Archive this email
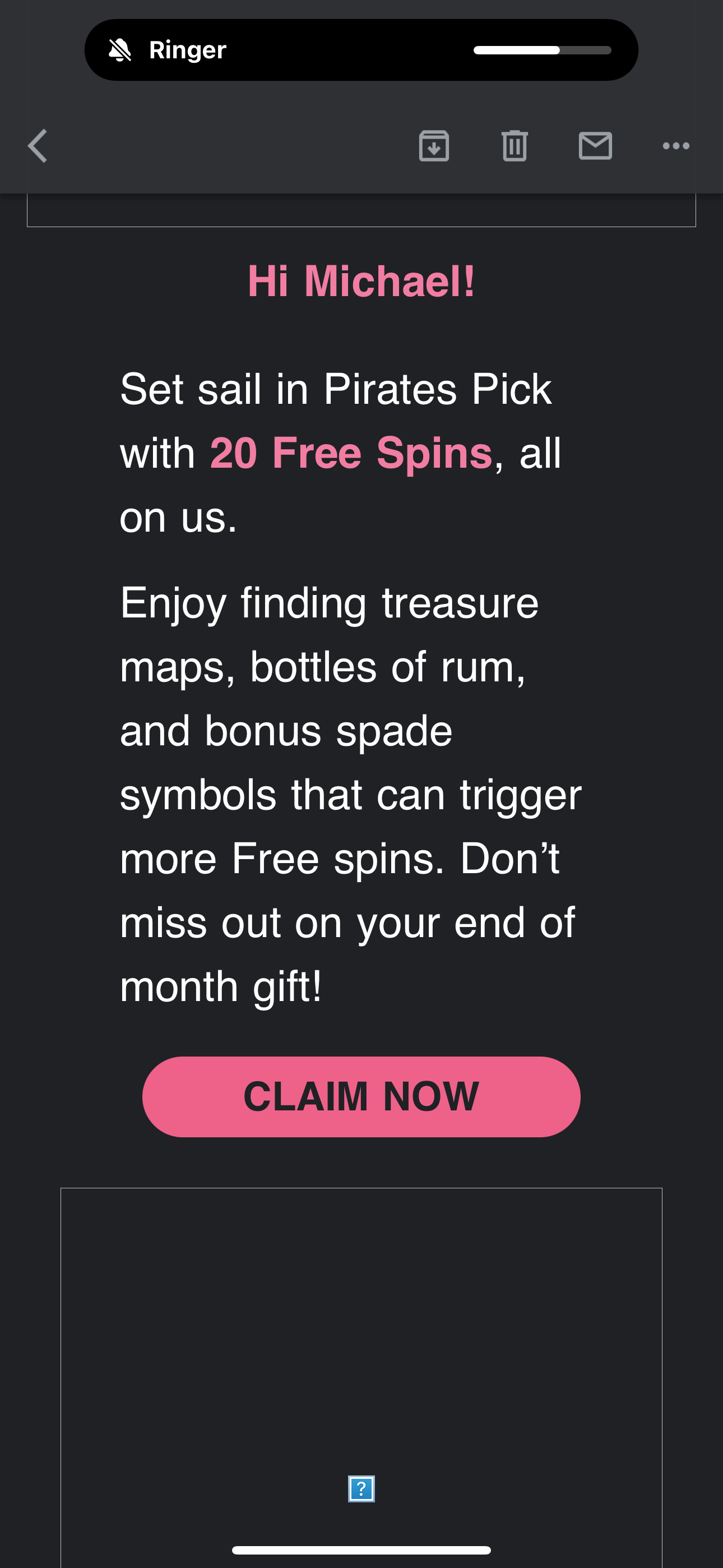 click(x=434, y=146)
